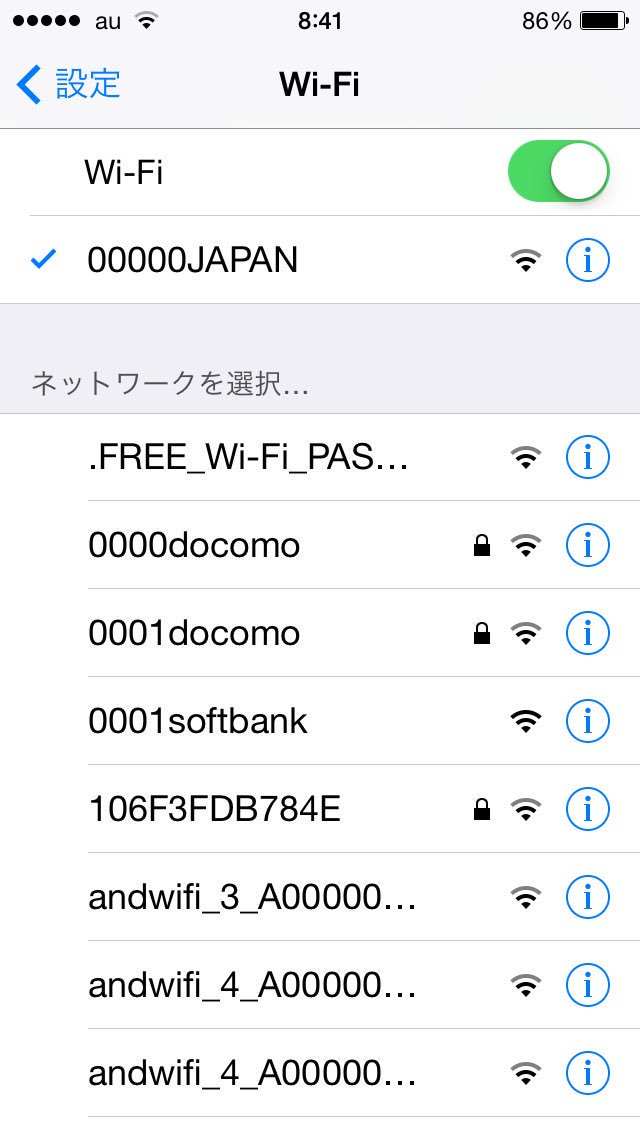This screenshot has width=640, height=1136.
Task: Open info icon beside 0001docomo
Action: click(587, 634)
